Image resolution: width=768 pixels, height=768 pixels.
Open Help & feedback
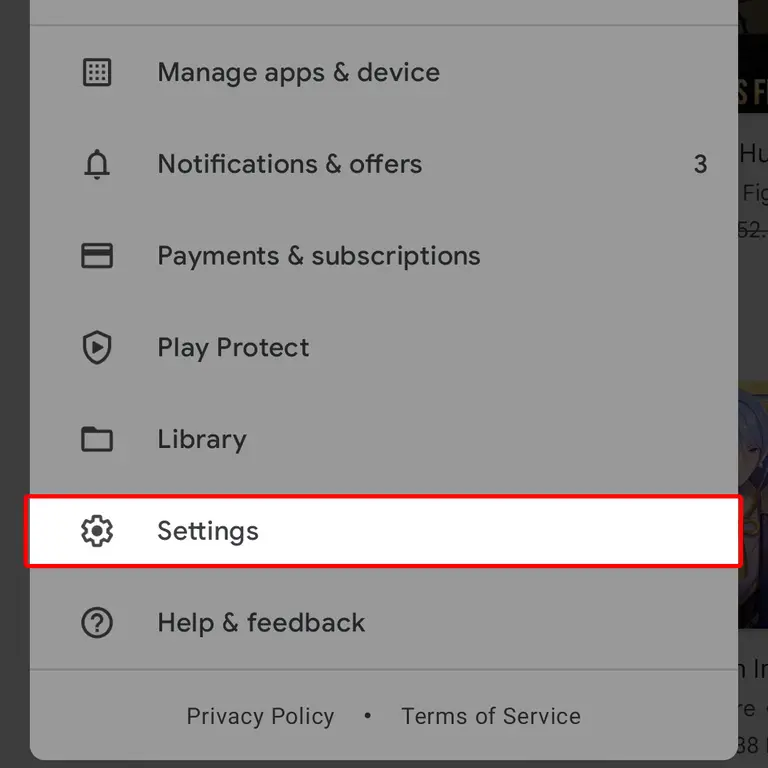pos(261,623)
